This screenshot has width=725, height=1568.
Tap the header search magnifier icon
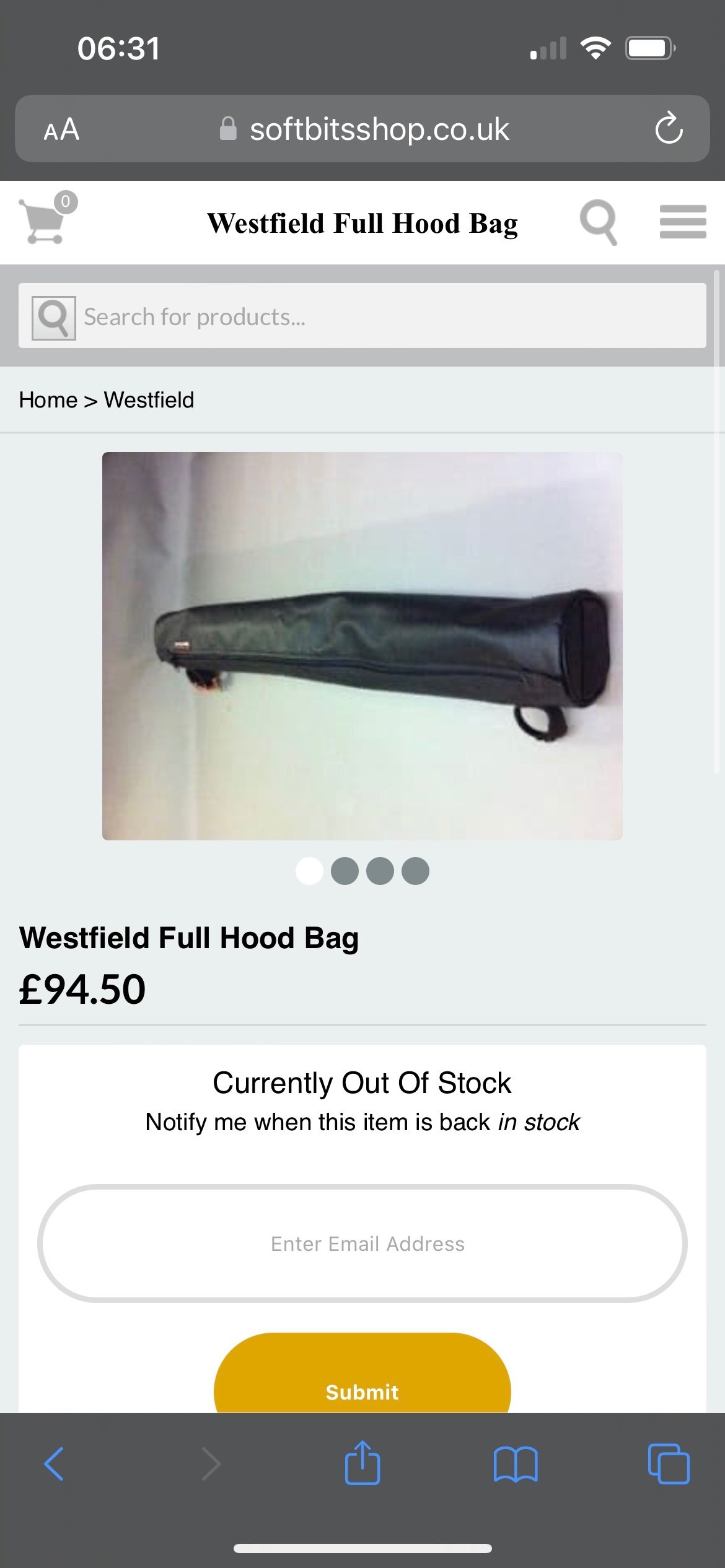click(x=599, y=222)
